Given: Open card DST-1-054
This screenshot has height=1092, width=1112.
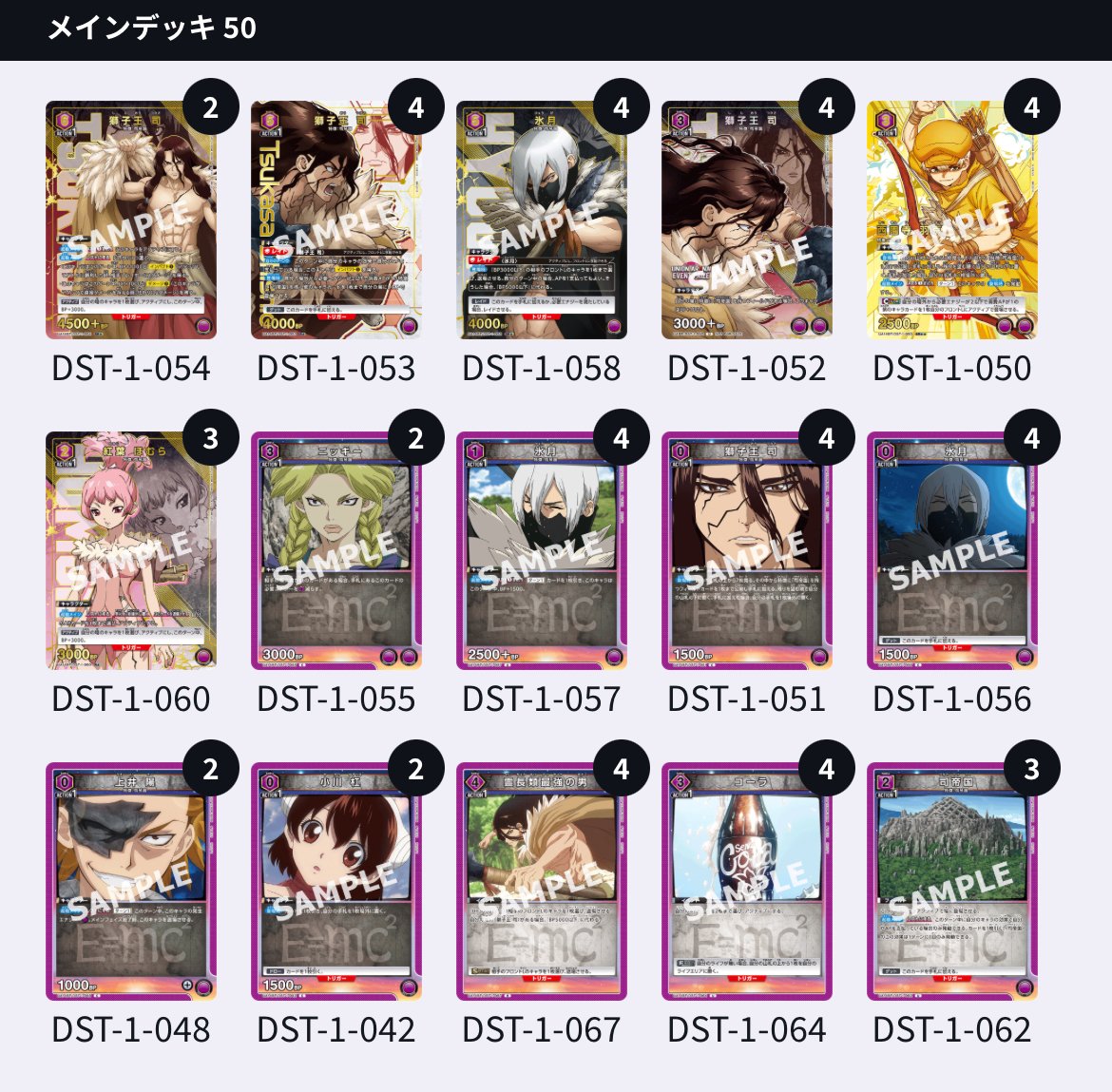Looking at the screenshot, I should click(x=131, y=220).
